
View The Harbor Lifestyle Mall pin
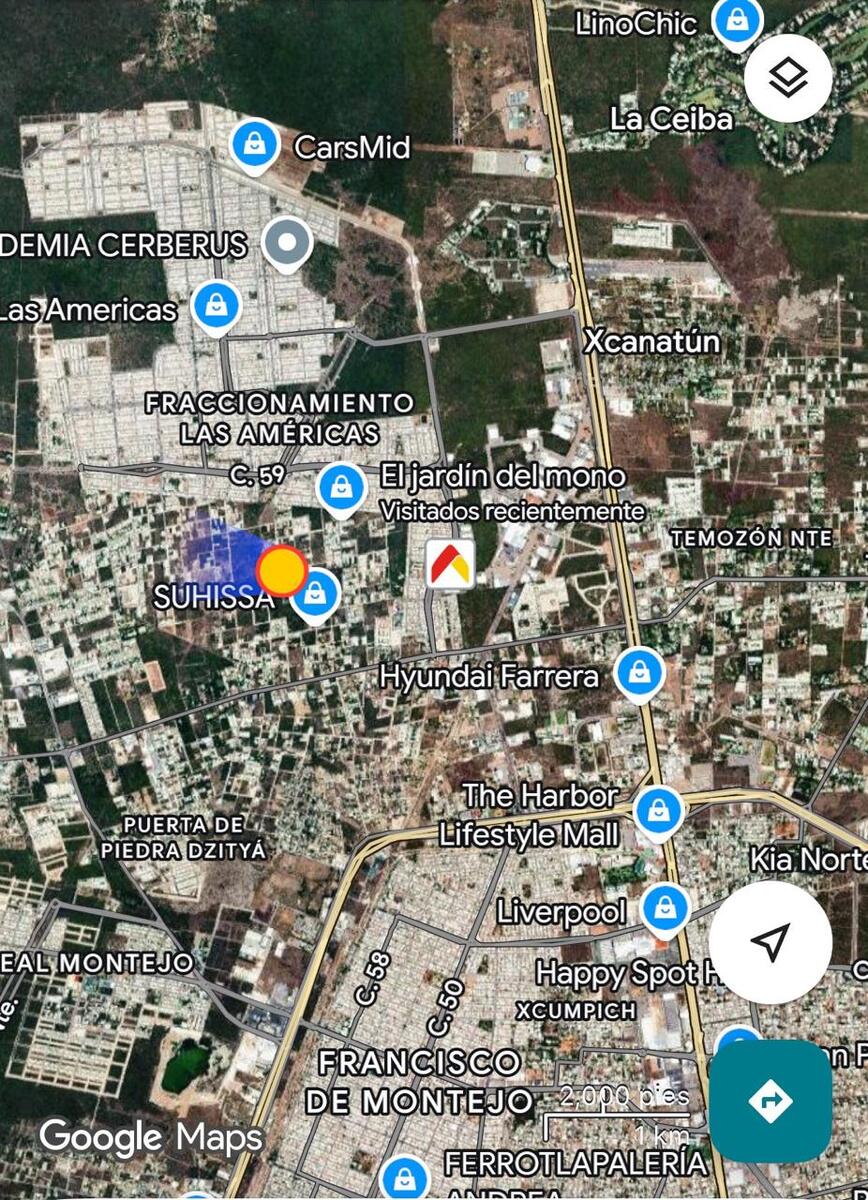tap(658, 810)
